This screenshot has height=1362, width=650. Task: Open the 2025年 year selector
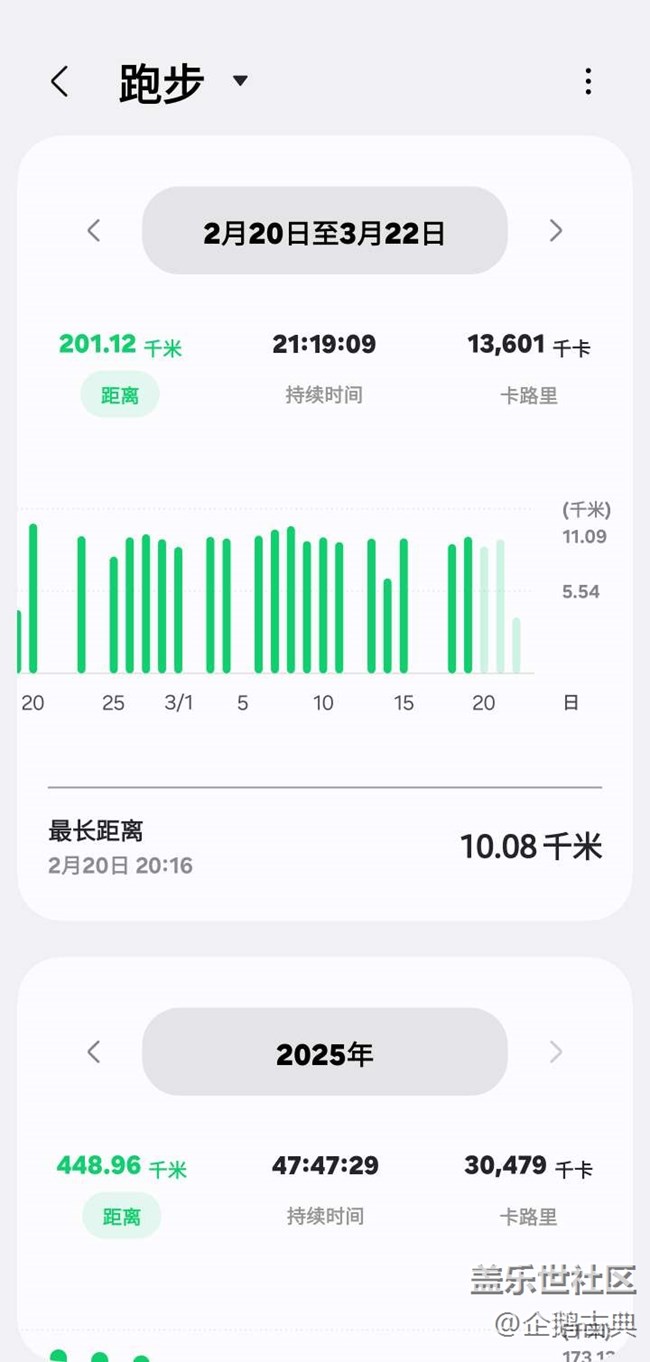point(324,1053)
